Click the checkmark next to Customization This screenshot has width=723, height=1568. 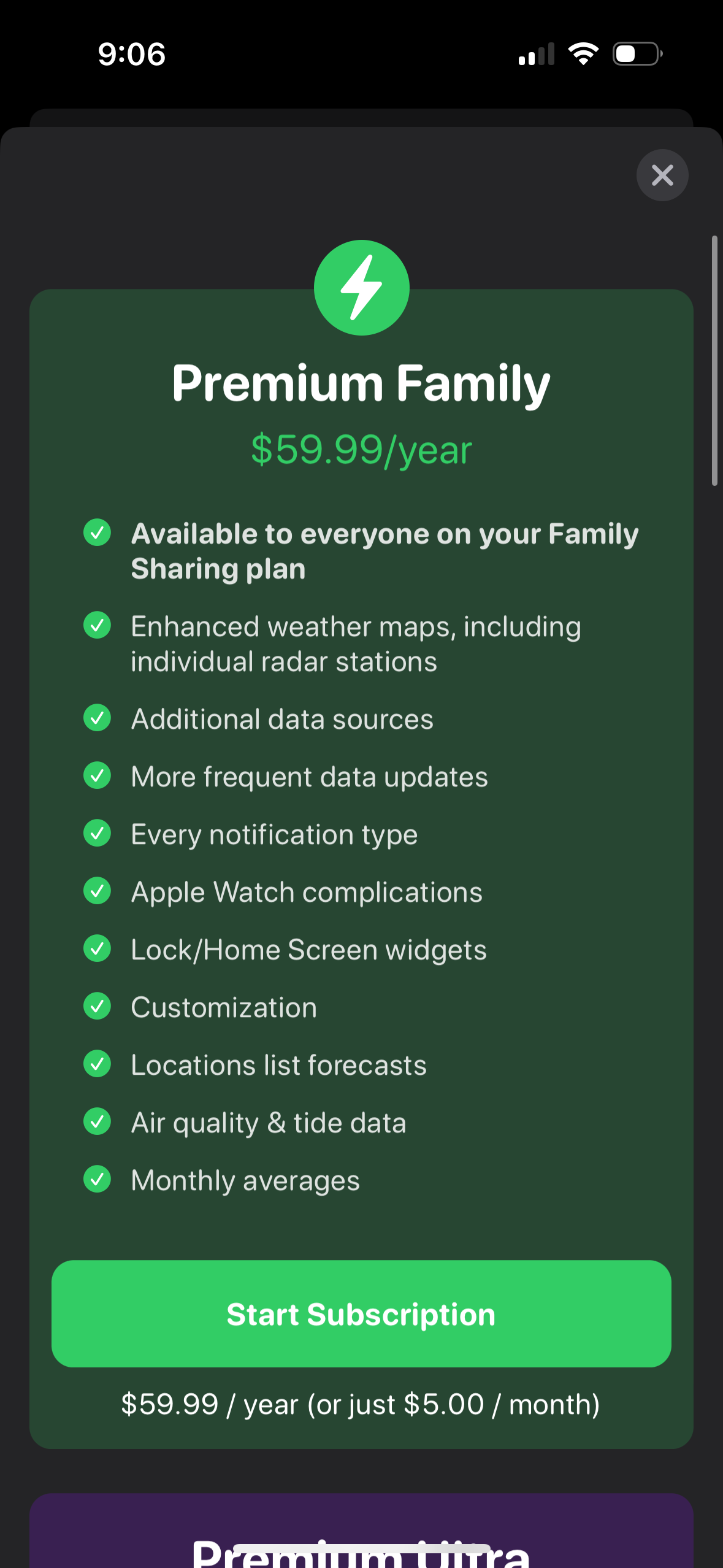click(x=97, y=1007)
